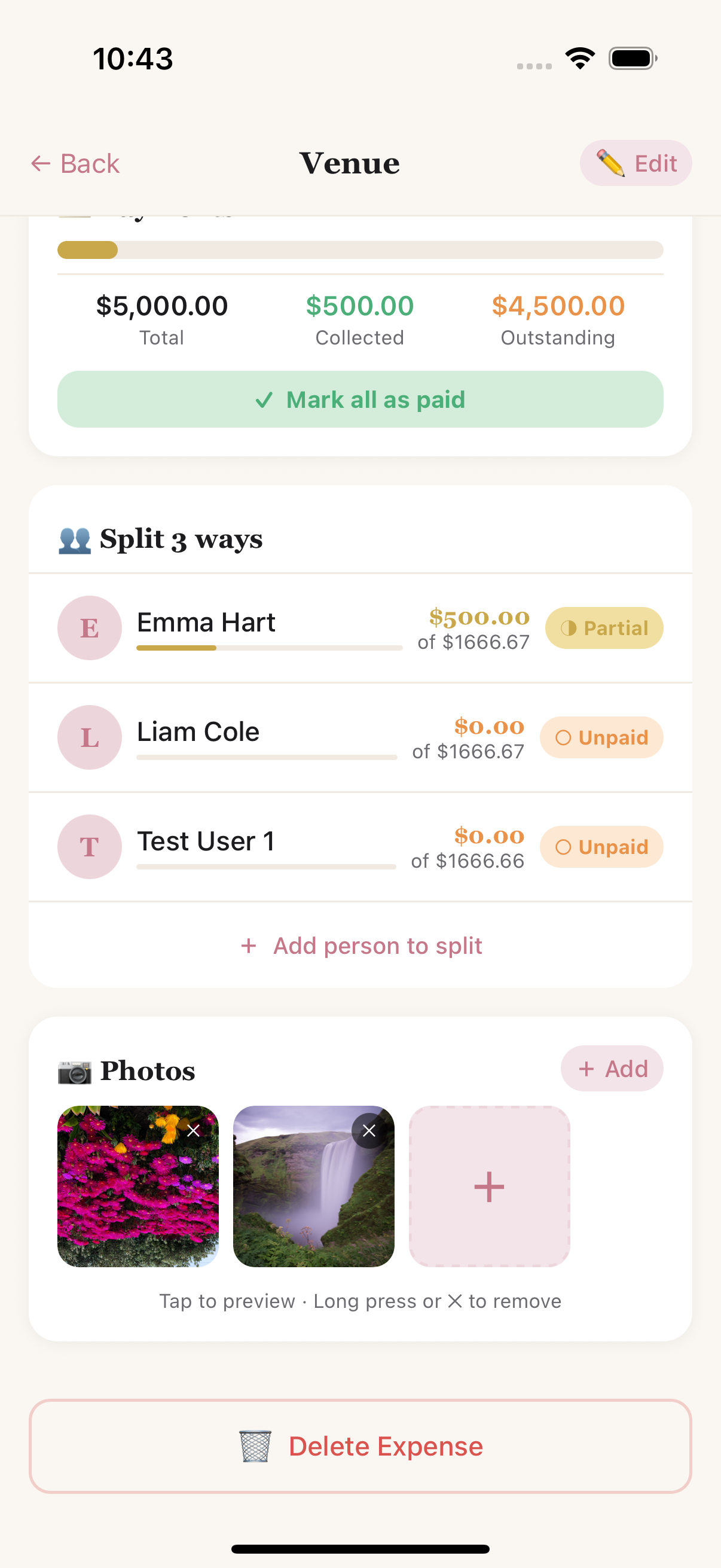Tap Test User 1's Unpaid status badge
Viewport: 721px width, 1568px height.
[601, 847]
